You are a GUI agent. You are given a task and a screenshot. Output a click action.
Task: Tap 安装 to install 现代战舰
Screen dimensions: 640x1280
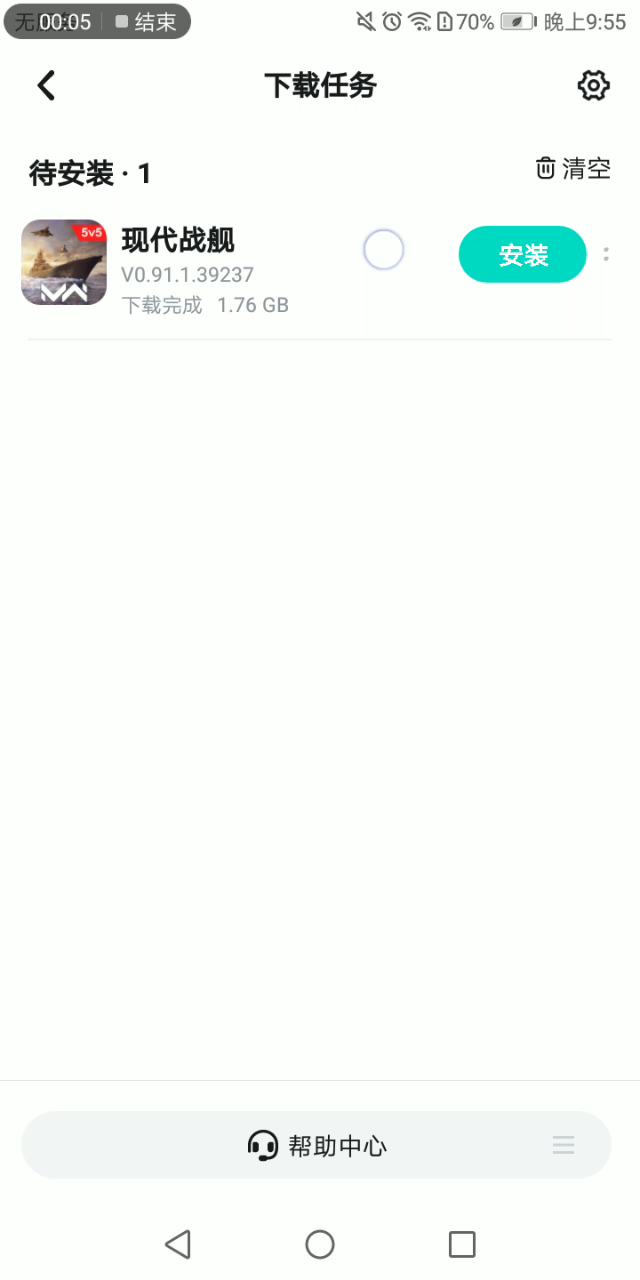pyautogui.click(x=522, y=255)
